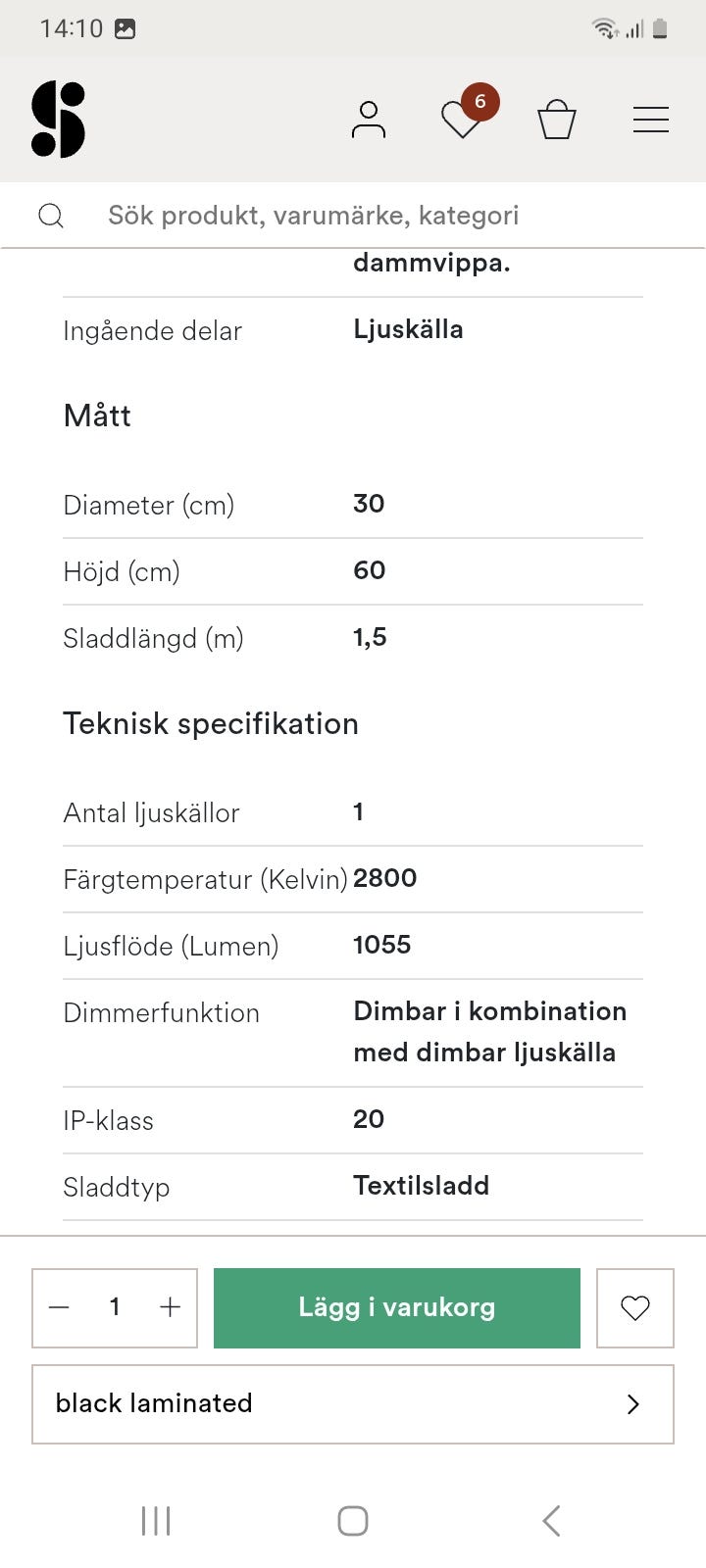Screen dimensions: 706x1568
Task: Go back with system back button
Action: point(551,1521)
